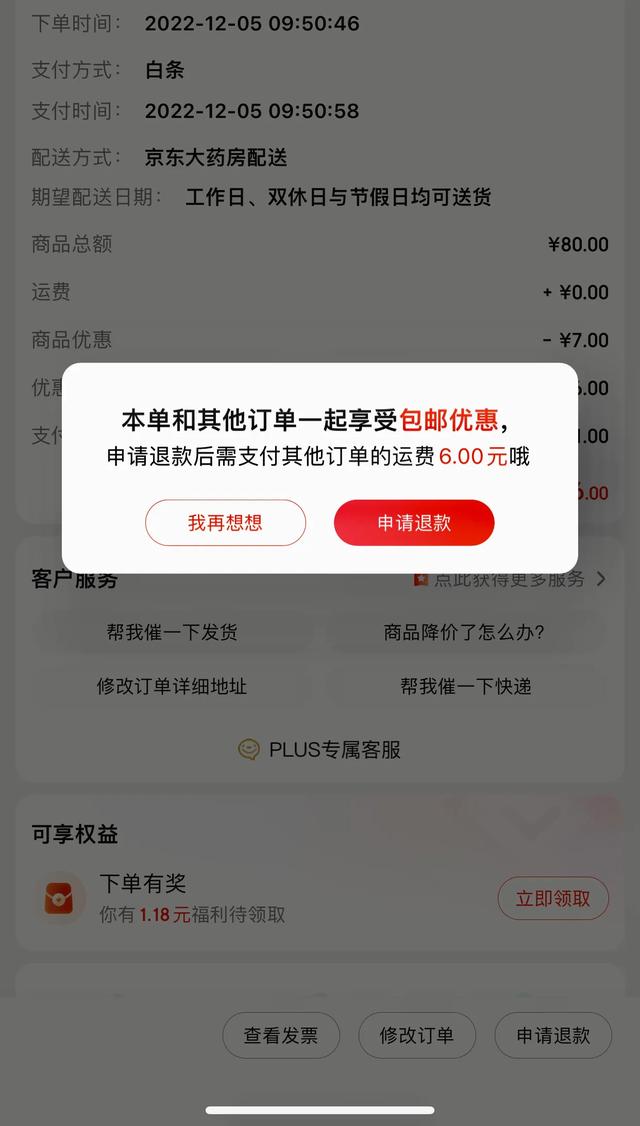640x1126 pixels.
Task: Tap 我再想想 to cancel the refund
Action: [x=225, y=523]
